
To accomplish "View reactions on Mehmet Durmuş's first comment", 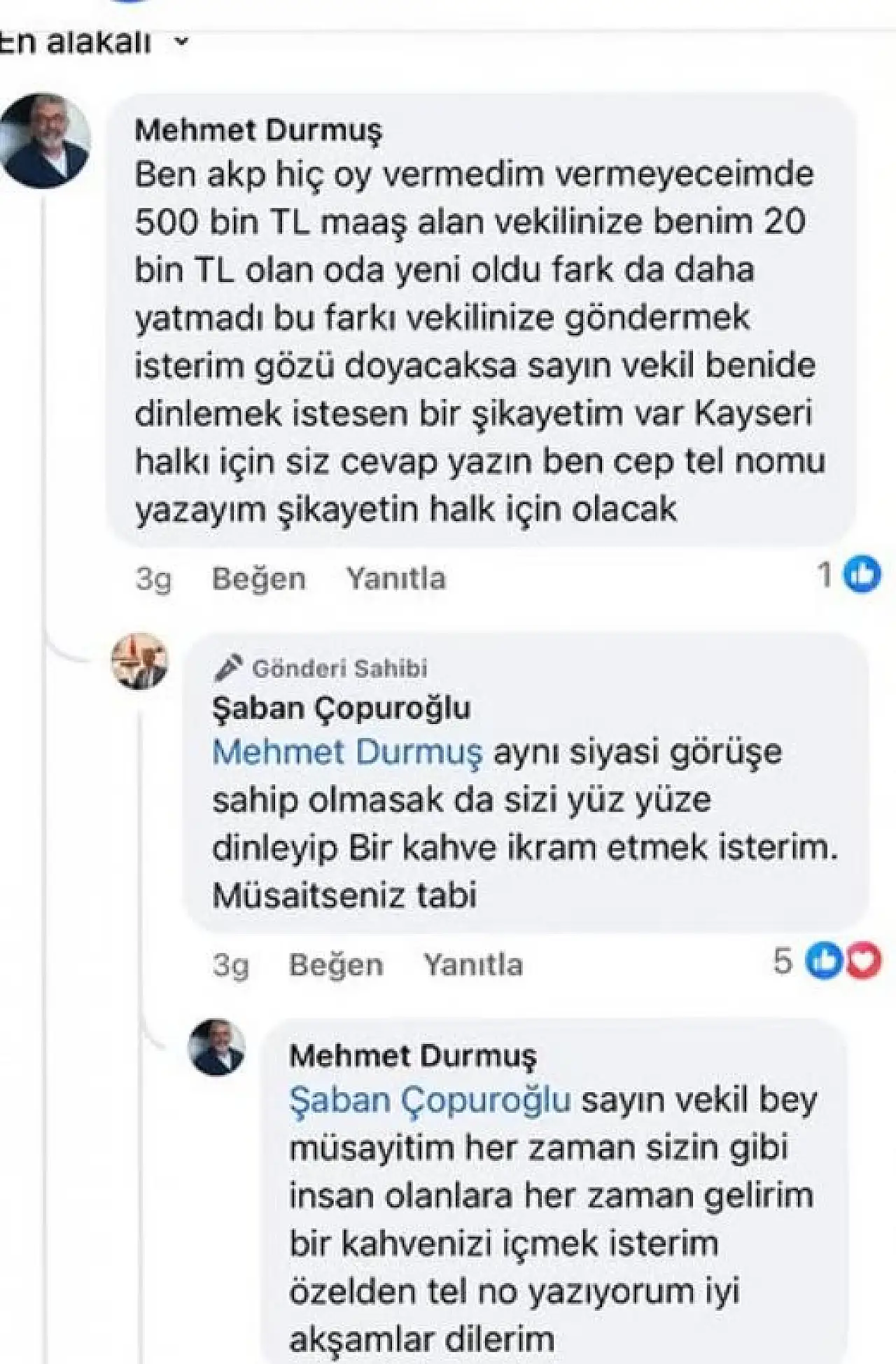I will (x=850, y=576).
